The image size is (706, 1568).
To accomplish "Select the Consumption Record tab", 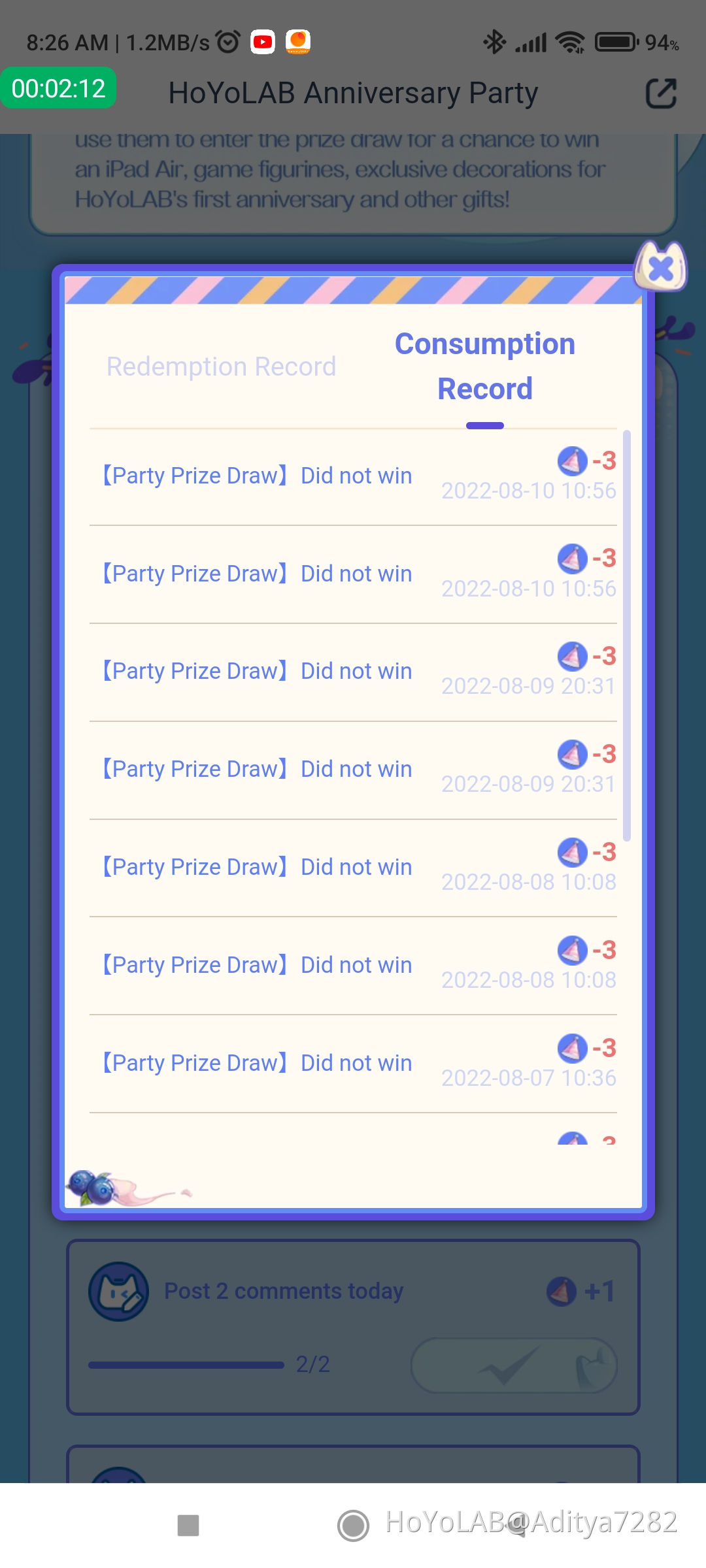I will pyautogui.click(x=484, y=367).
